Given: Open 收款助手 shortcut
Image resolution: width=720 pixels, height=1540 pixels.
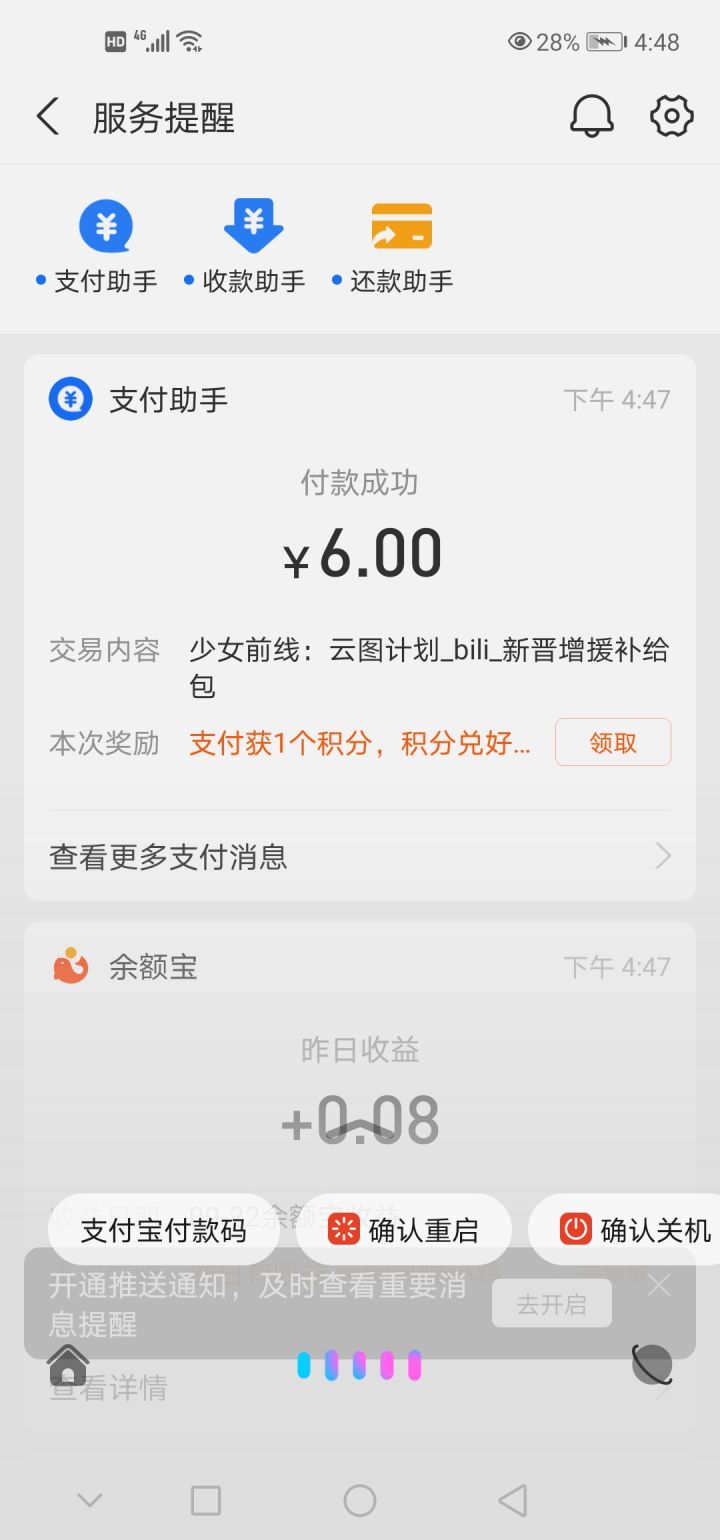Looking at the screenshot, I should click(253, 247).
